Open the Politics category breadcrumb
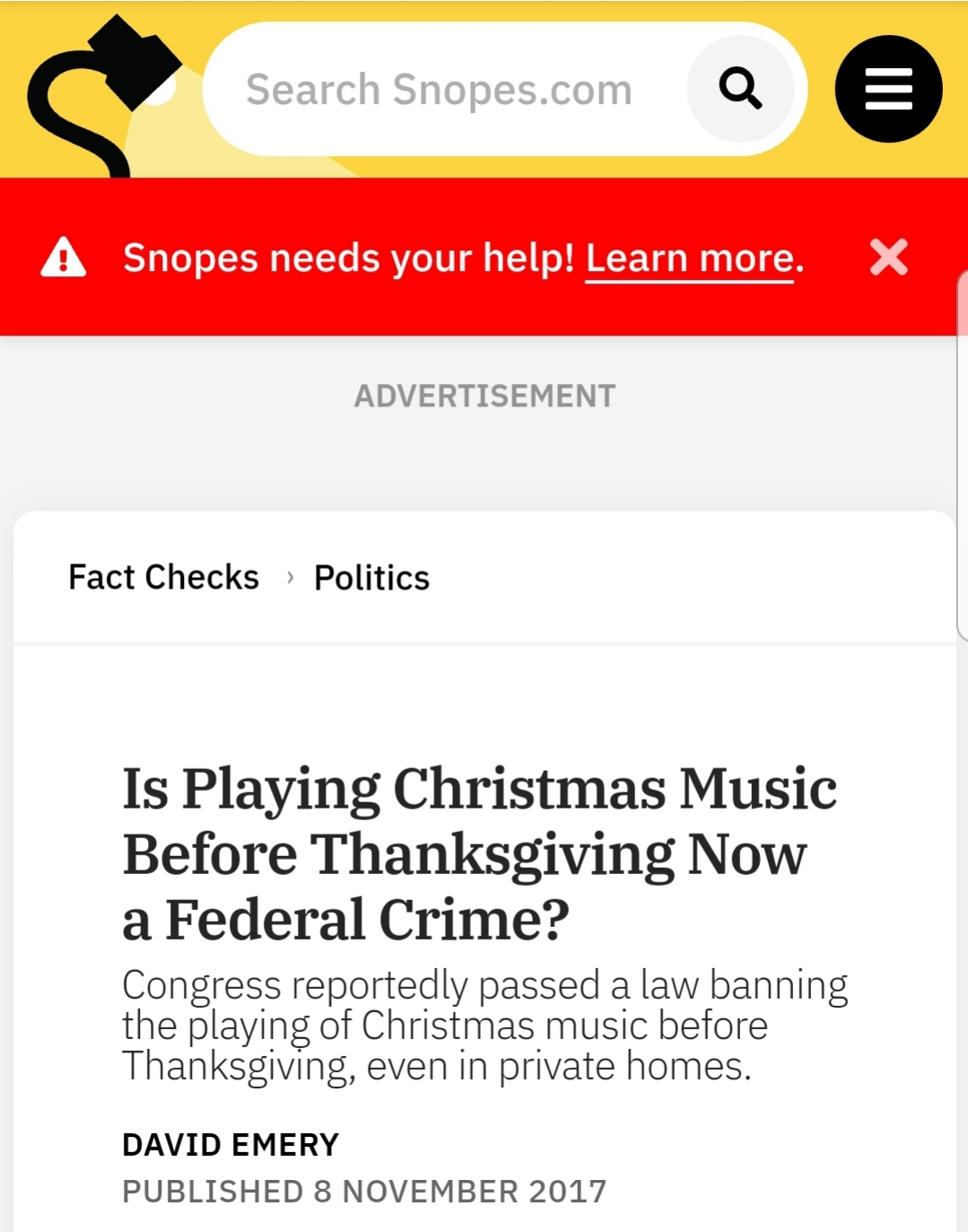Viewport: 968px width, 1232px height. [x=371, y=578]
